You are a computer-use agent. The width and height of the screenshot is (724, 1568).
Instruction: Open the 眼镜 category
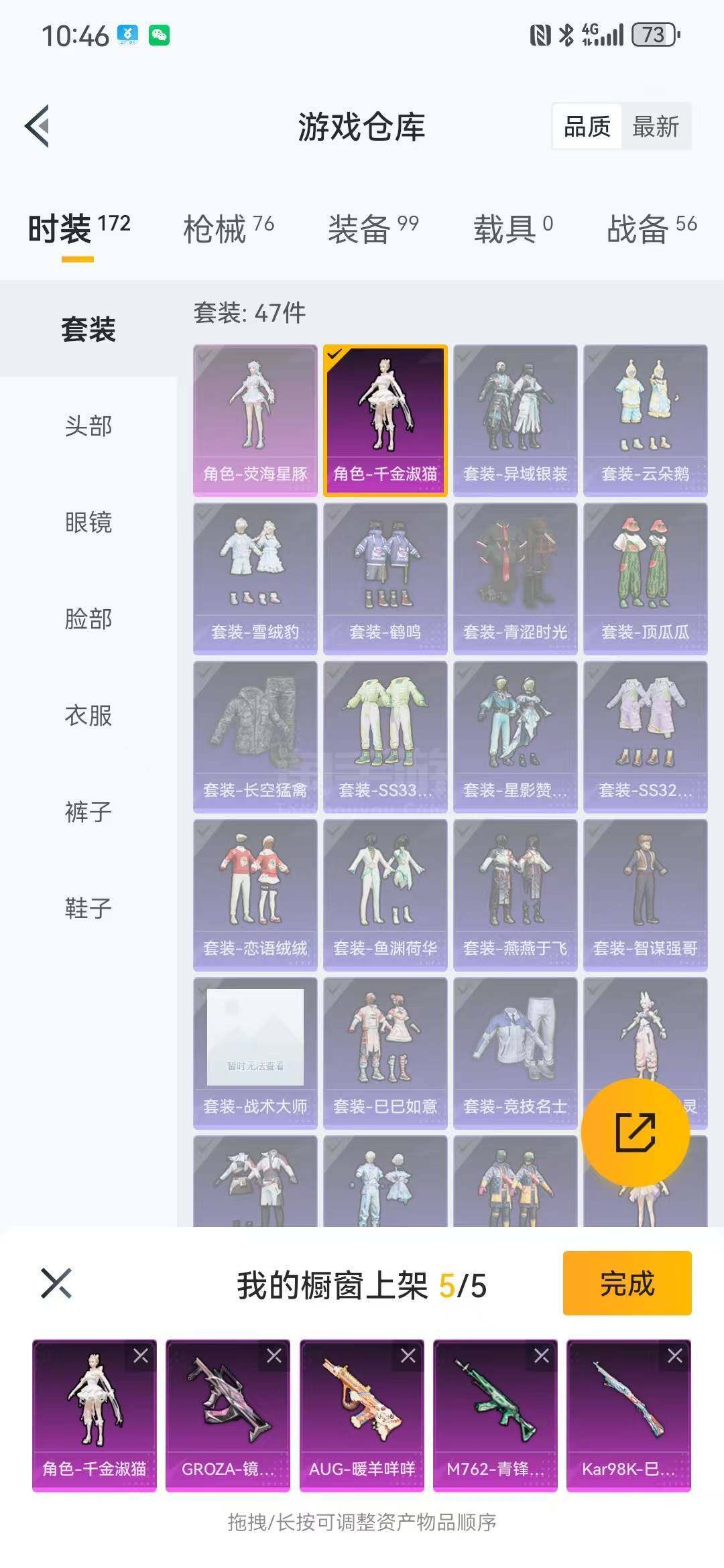click(88, 523)
